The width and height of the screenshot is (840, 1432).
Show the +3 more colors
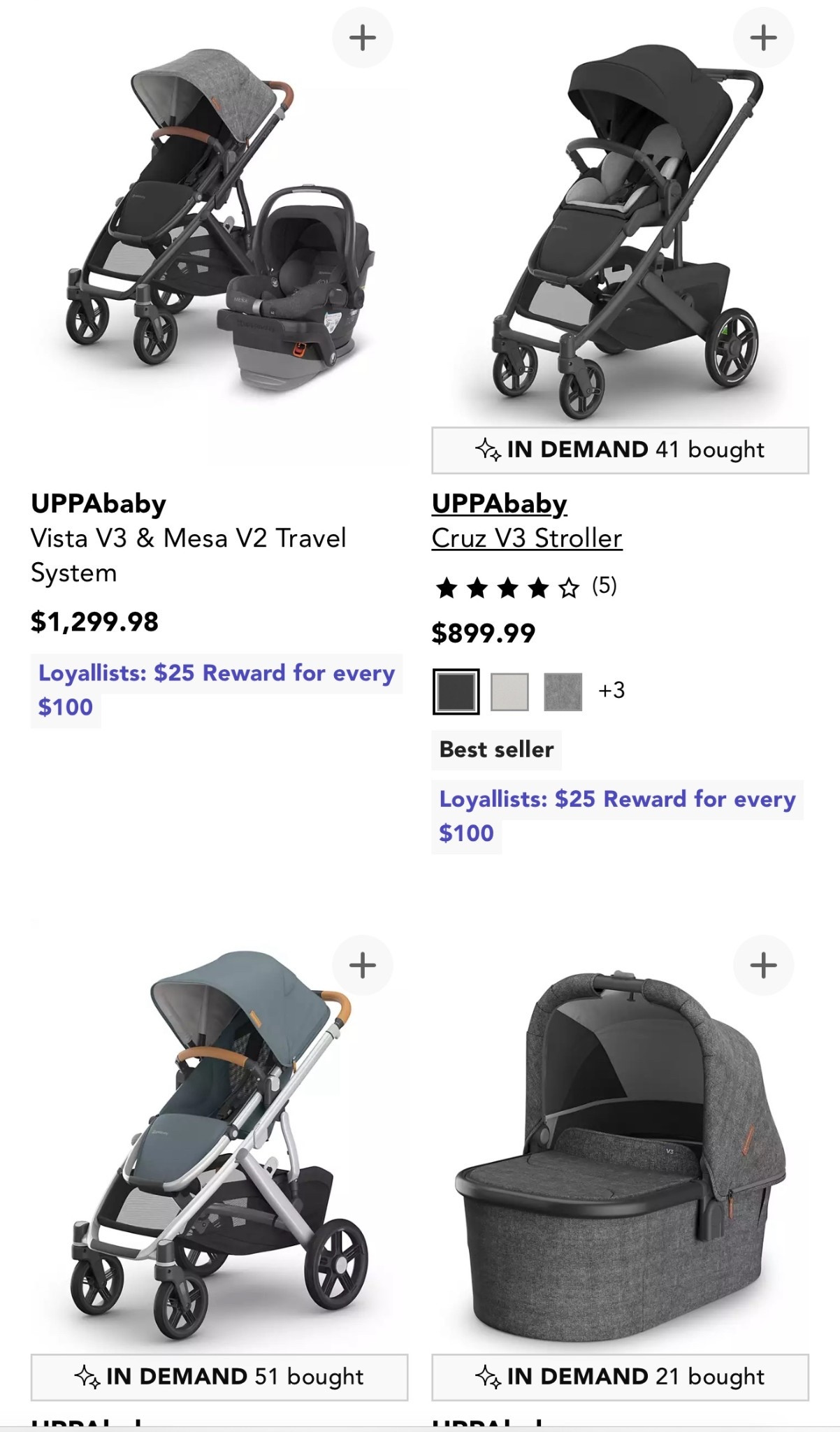click(611, 691)
